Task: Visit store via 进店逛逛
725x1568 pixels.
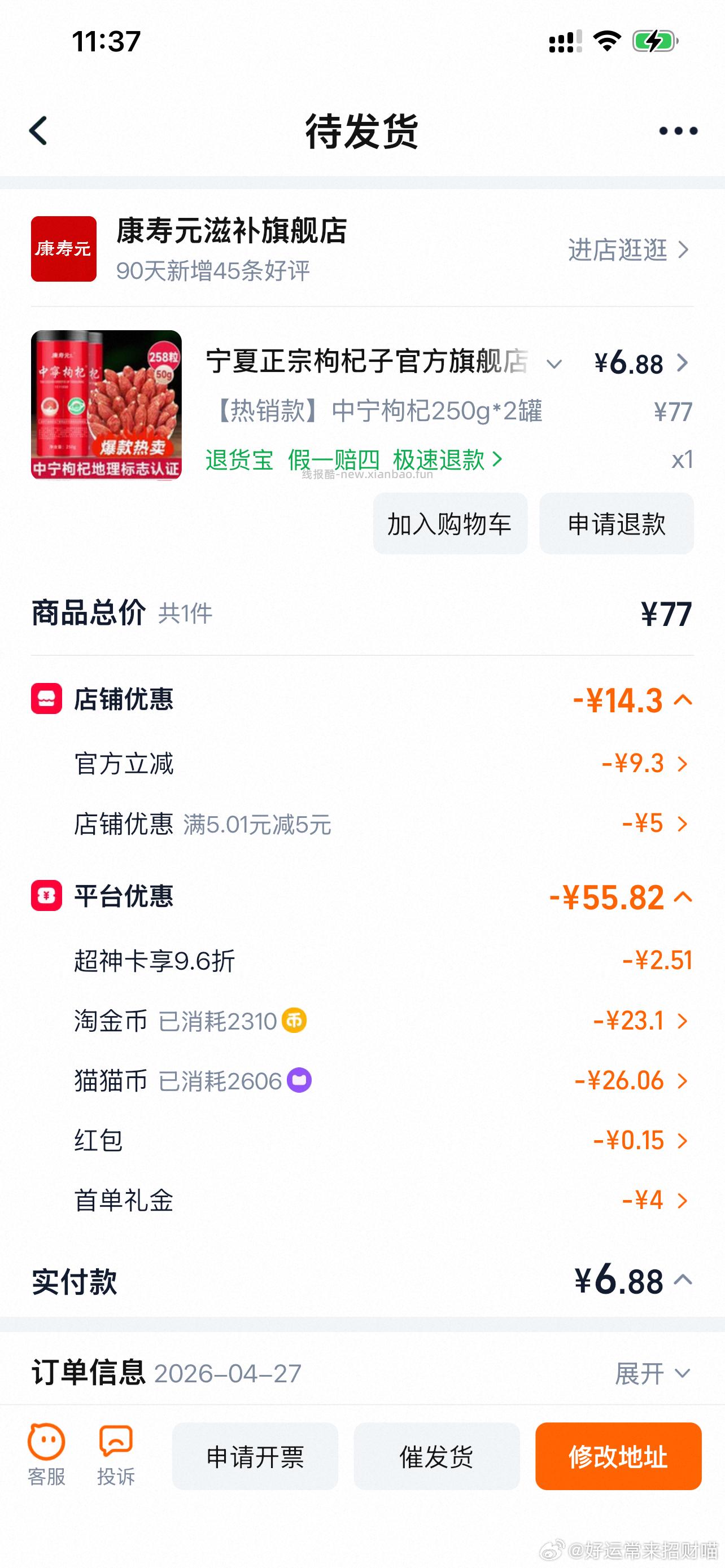Action: (628, 249)
